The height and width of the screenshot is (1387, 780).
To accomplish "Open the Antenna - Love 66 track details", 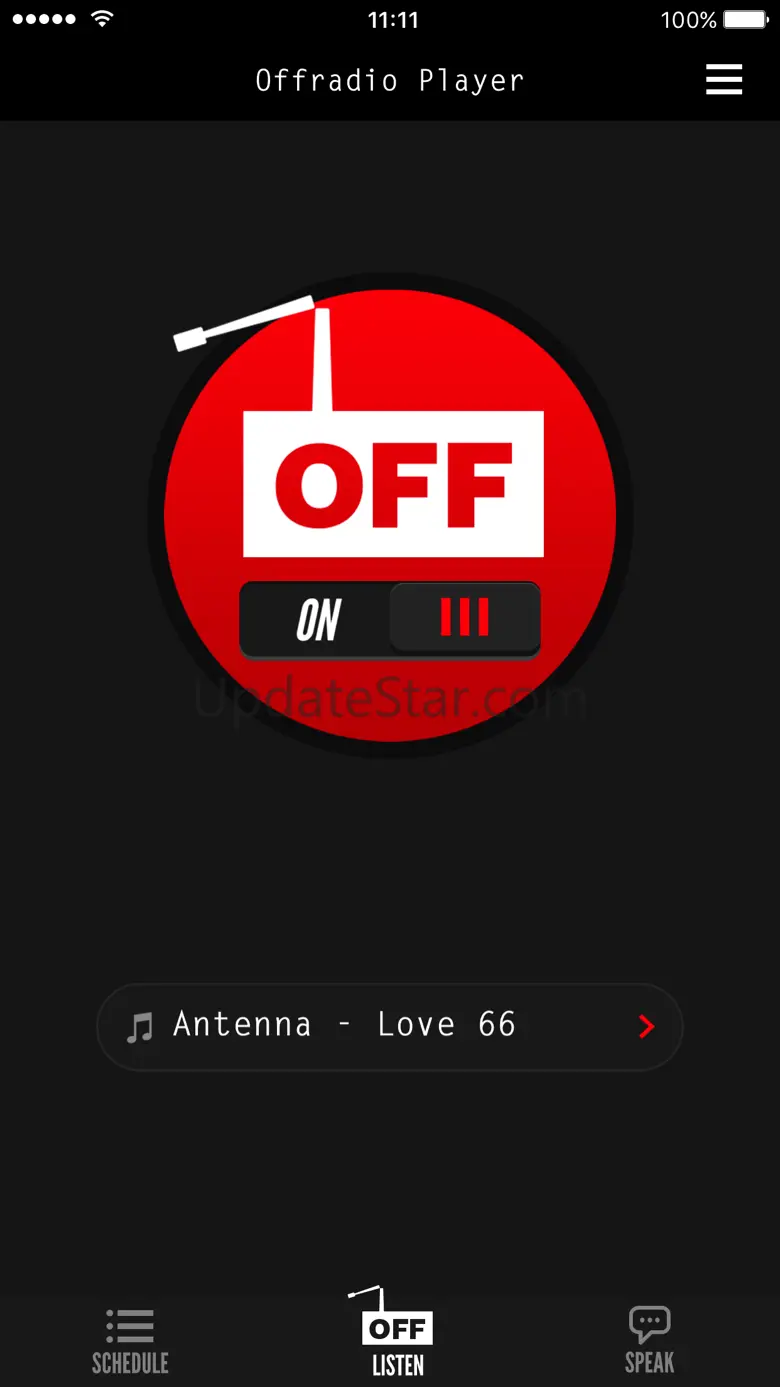I will (x=390, y=1026).
